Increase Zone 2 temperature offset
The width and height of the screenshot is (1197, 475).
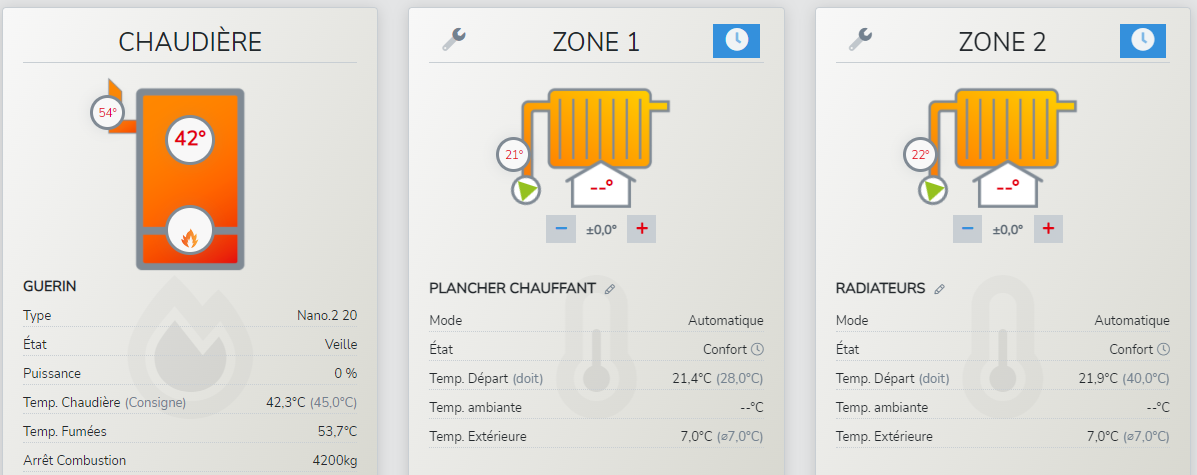[x=1048, y=229]
